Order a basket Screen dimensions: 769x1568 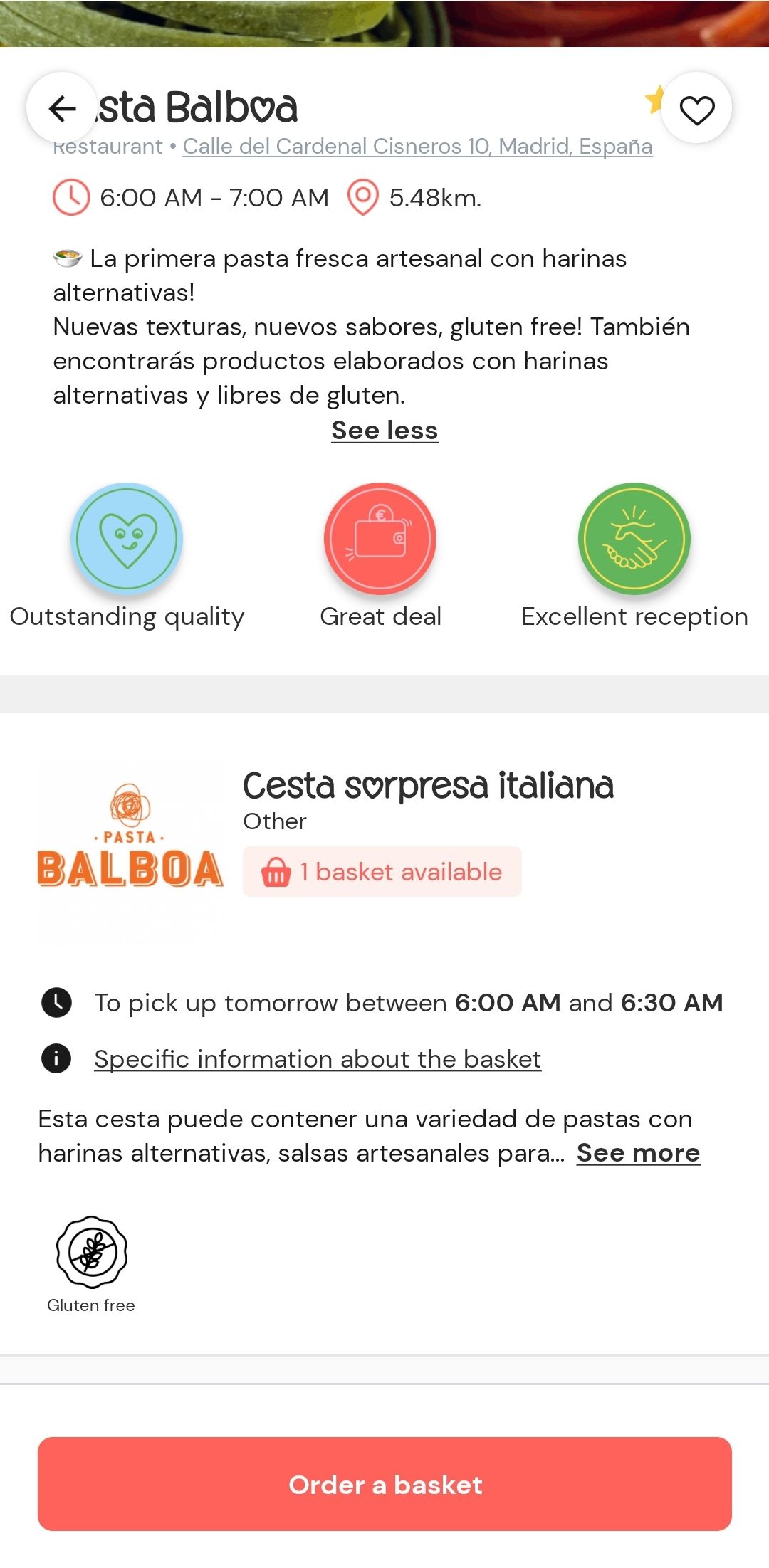pyautogui.click(x=384, y=1485)
